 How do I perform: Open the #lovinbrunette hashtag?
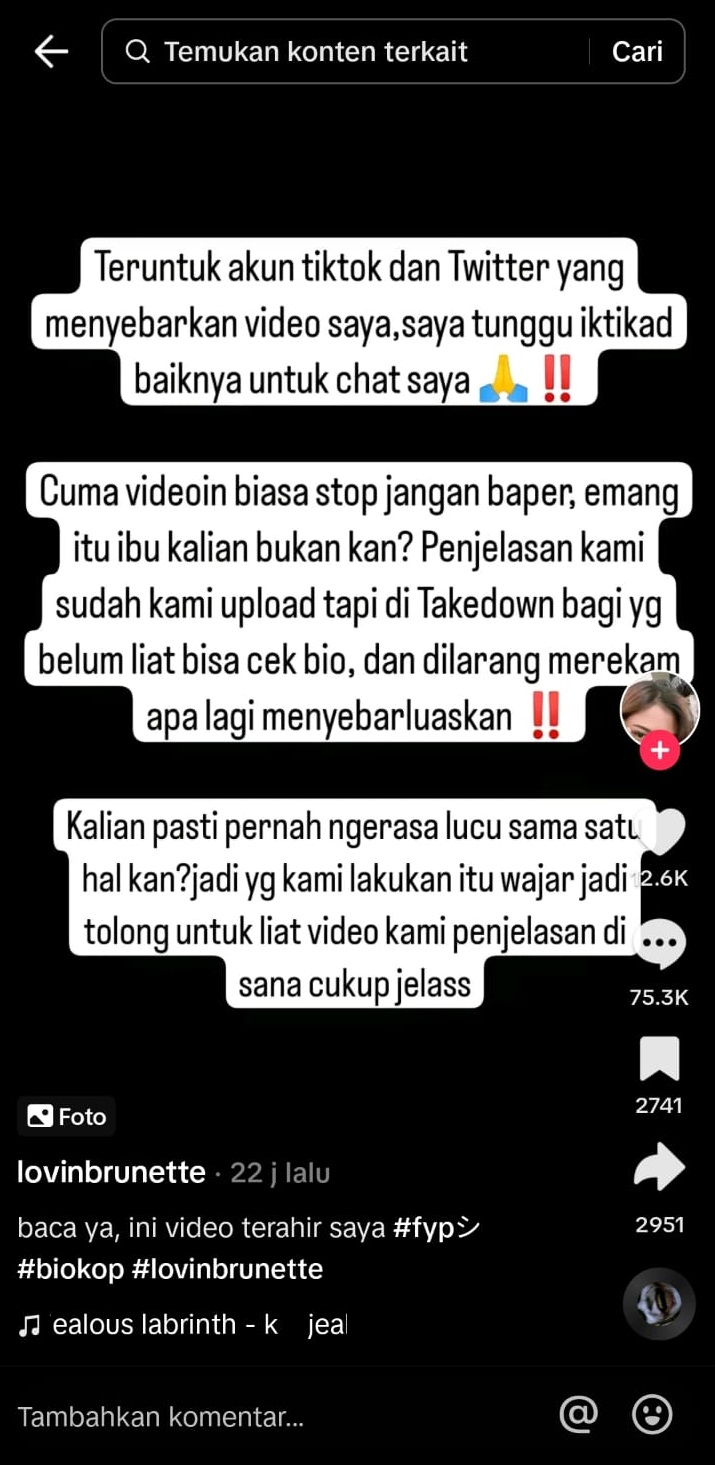(x=227, y=1270)
